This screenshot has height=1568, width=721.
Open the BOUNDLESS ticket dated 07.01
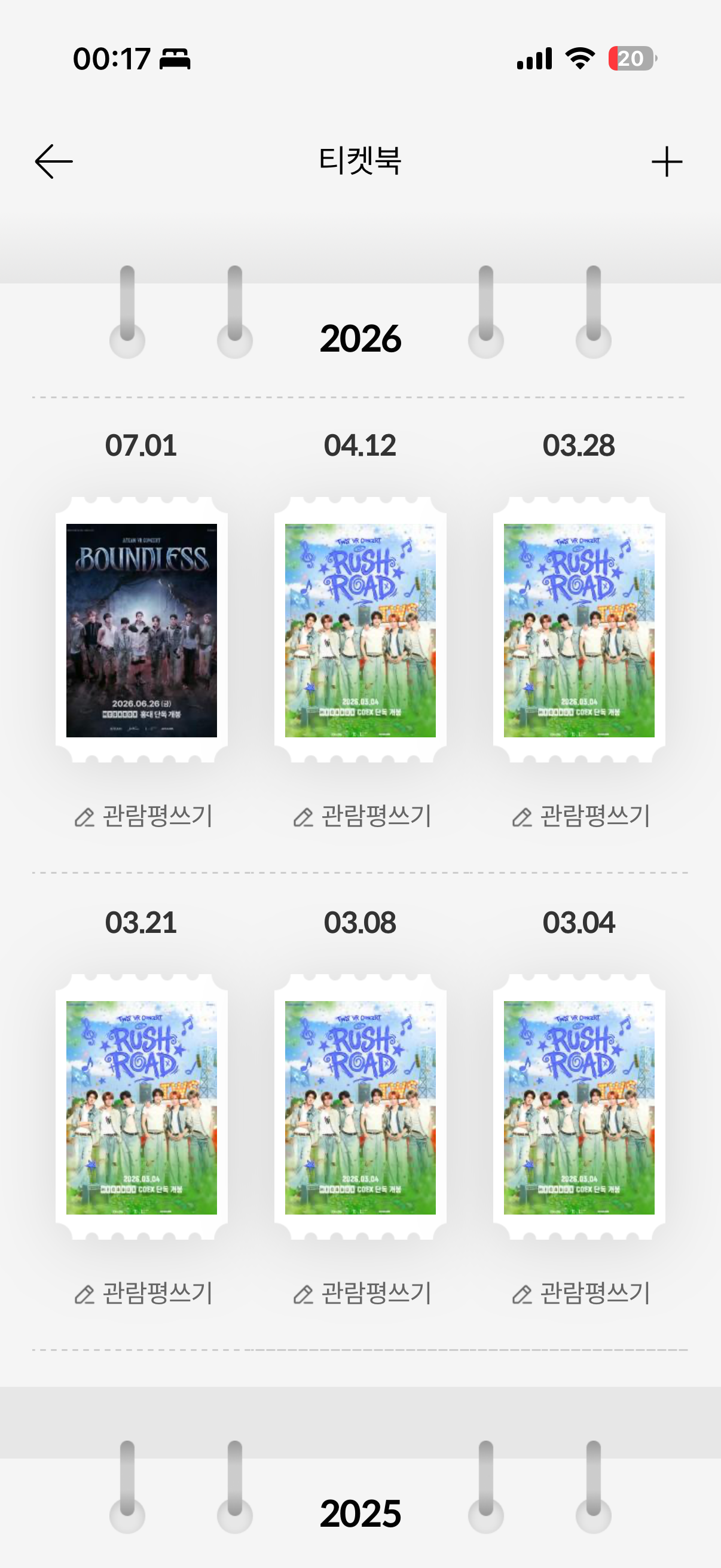point(142,630)
